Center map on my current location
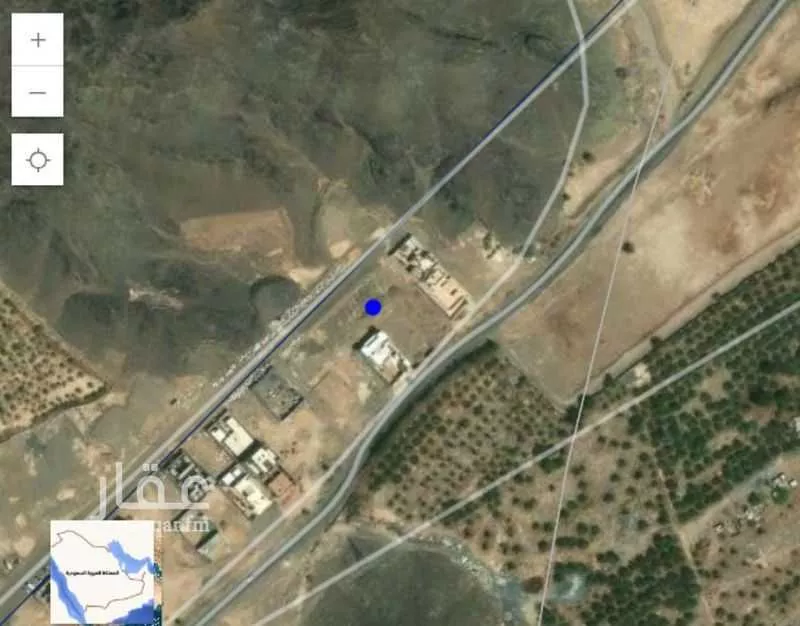Viewport: 800px width, 626px height. click(38, 160)
